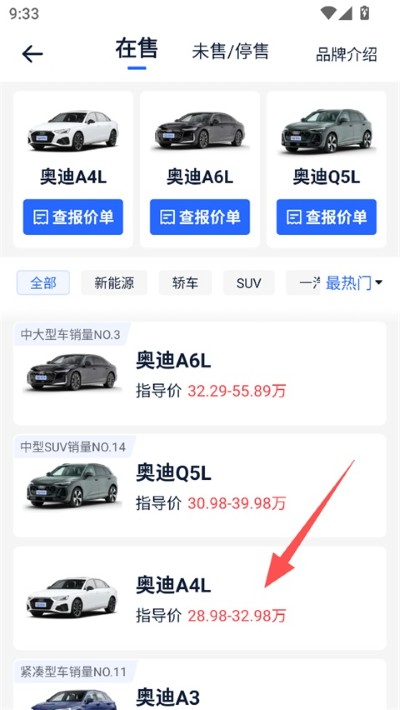The image size is (400, 710).
Task: Open the 奥迪A6L listing at 32.29-55.89万
Action: click(x=200, y=374)
